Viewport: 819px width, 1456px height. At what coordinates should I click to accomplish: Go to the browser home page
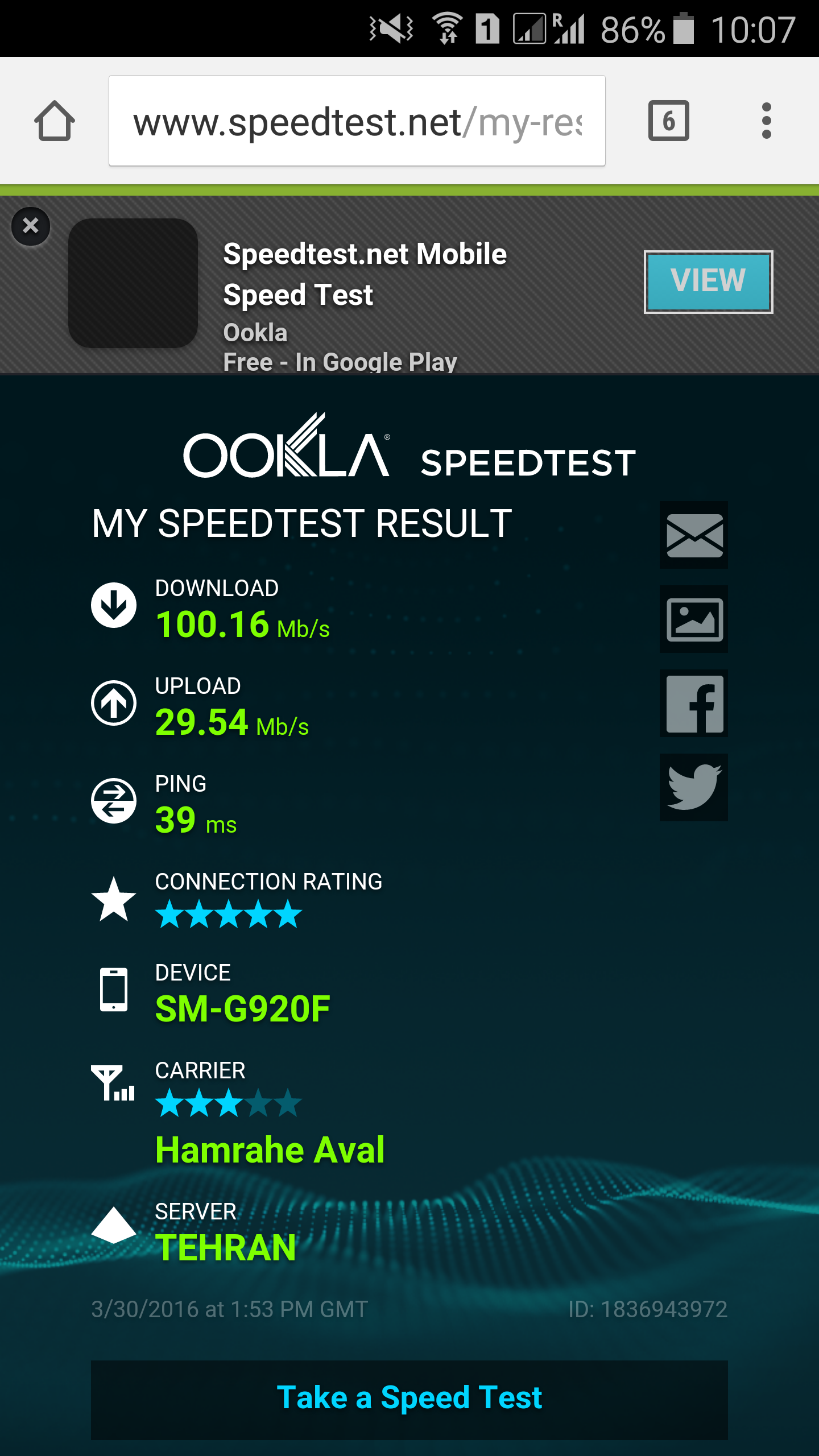[55, 121]
